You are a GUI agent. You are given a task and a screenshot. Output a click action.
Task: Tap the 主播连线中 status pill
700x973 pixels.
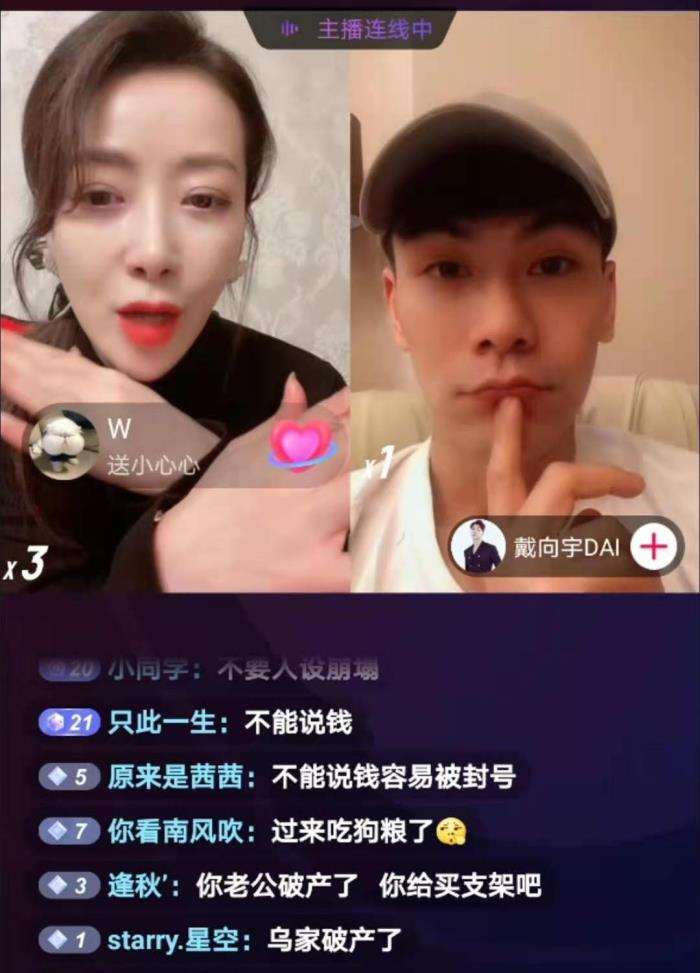[x=350, y=29]
